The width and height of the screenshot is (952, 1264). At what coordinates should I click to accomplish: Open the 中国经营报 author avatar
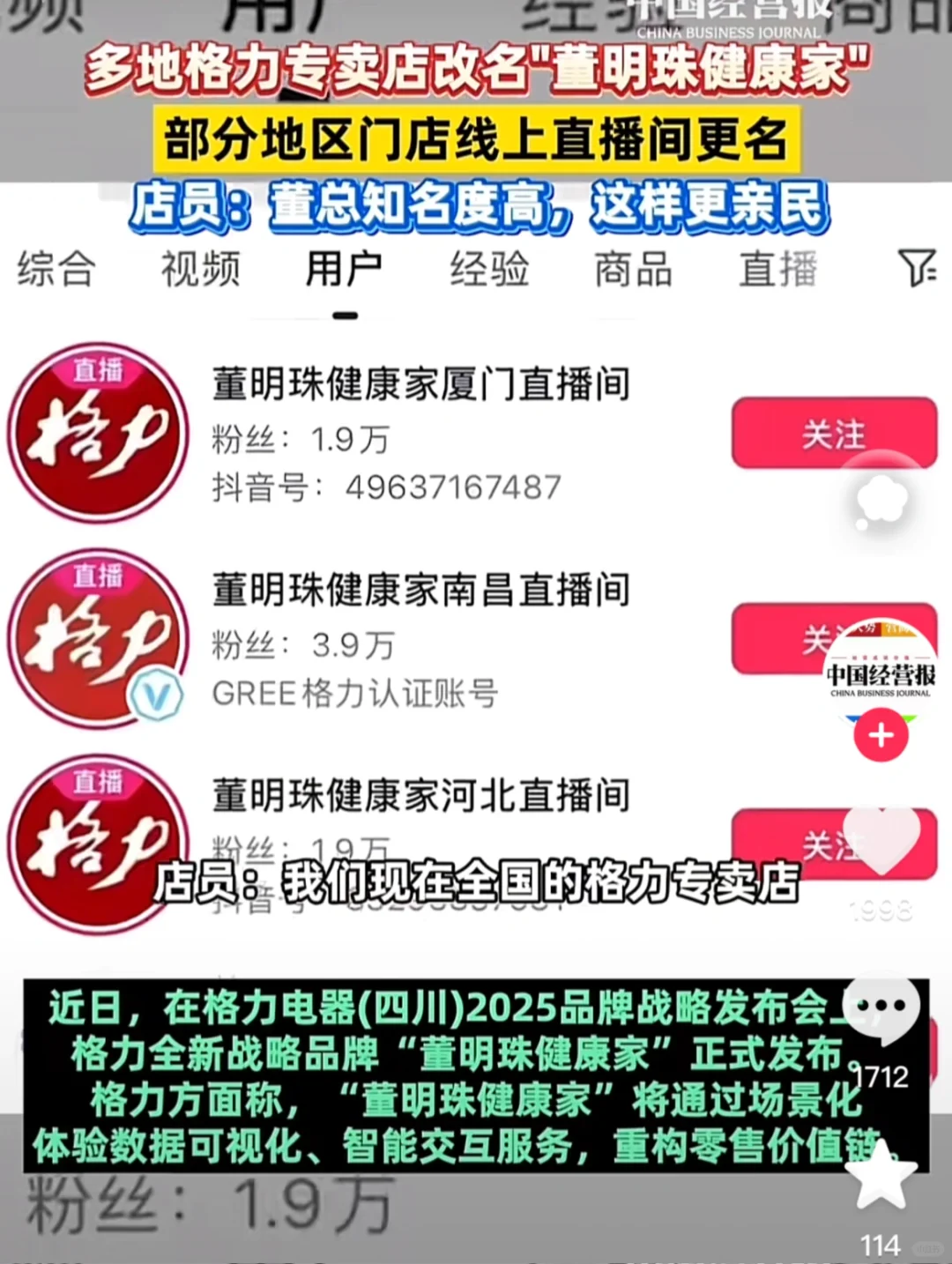880,672
